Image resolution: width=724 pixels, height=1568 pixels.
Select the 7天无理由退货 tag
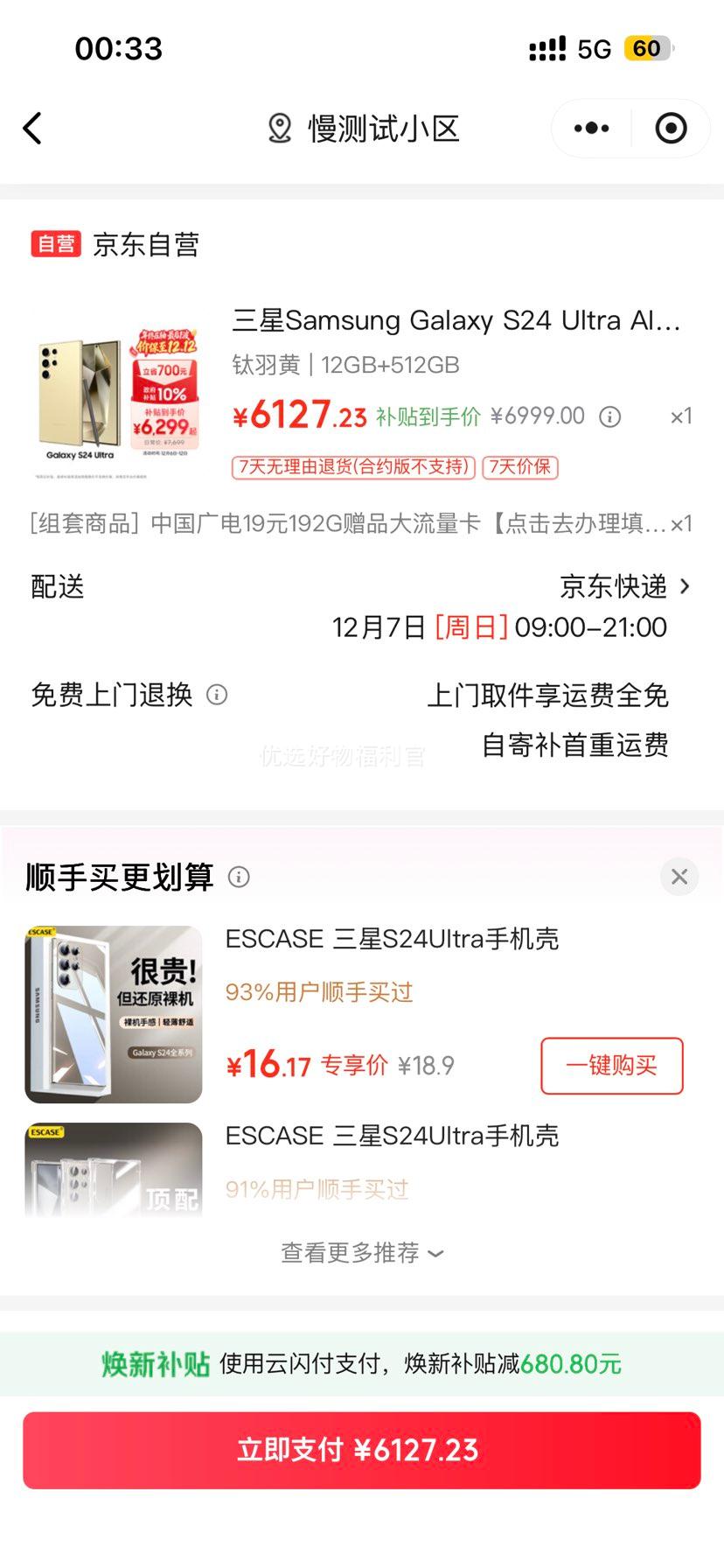click(x=353, y=469)
